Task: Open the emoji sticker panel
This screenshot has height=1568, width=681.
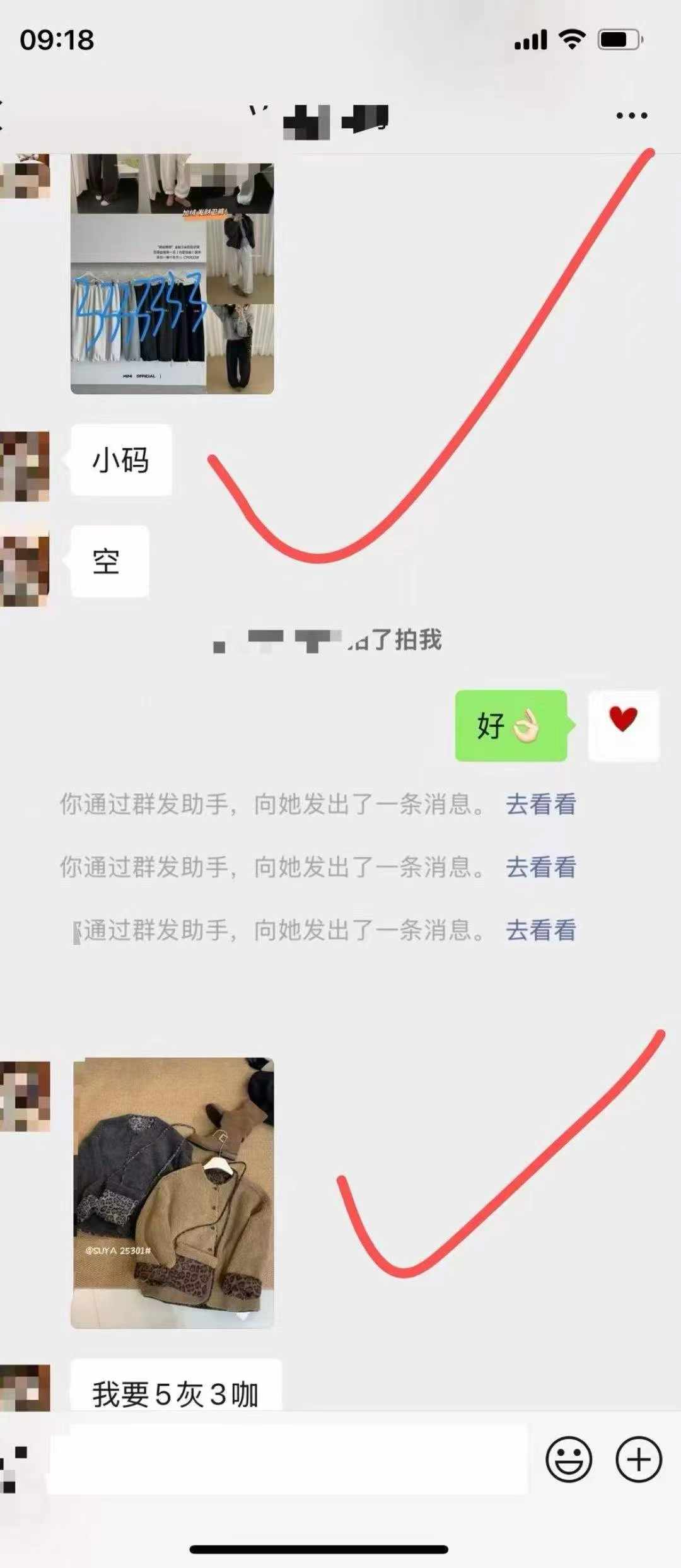Action: coord(568,1459)
